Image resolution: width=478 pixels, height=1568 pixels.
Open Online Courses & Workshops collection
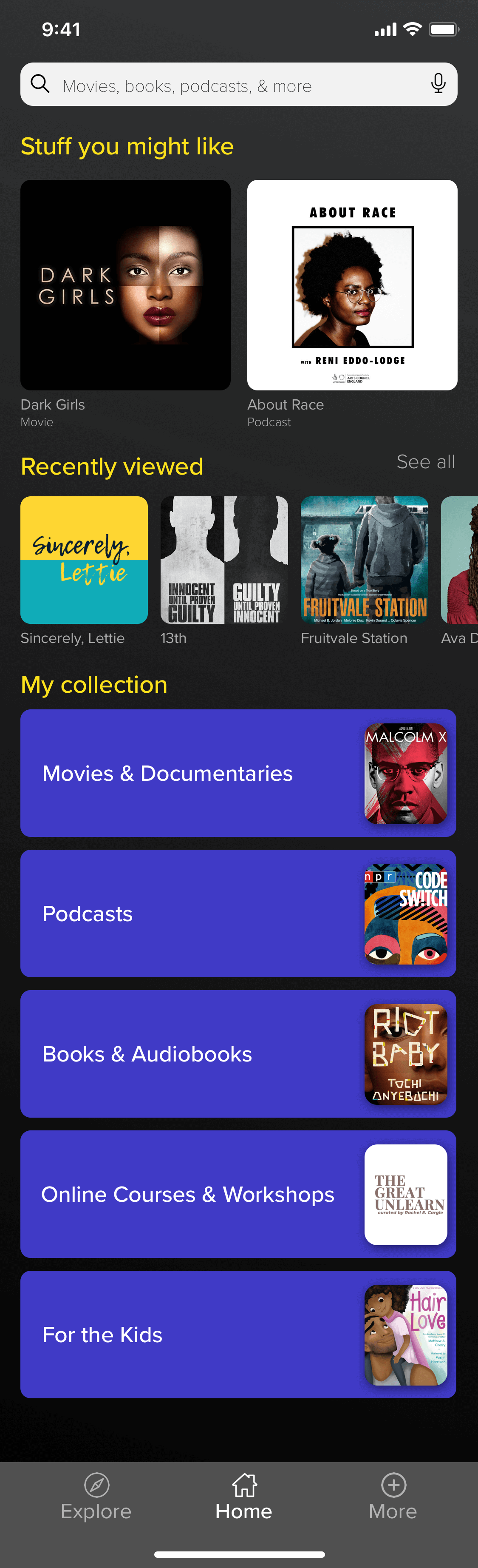click(x=238, y=1194)
